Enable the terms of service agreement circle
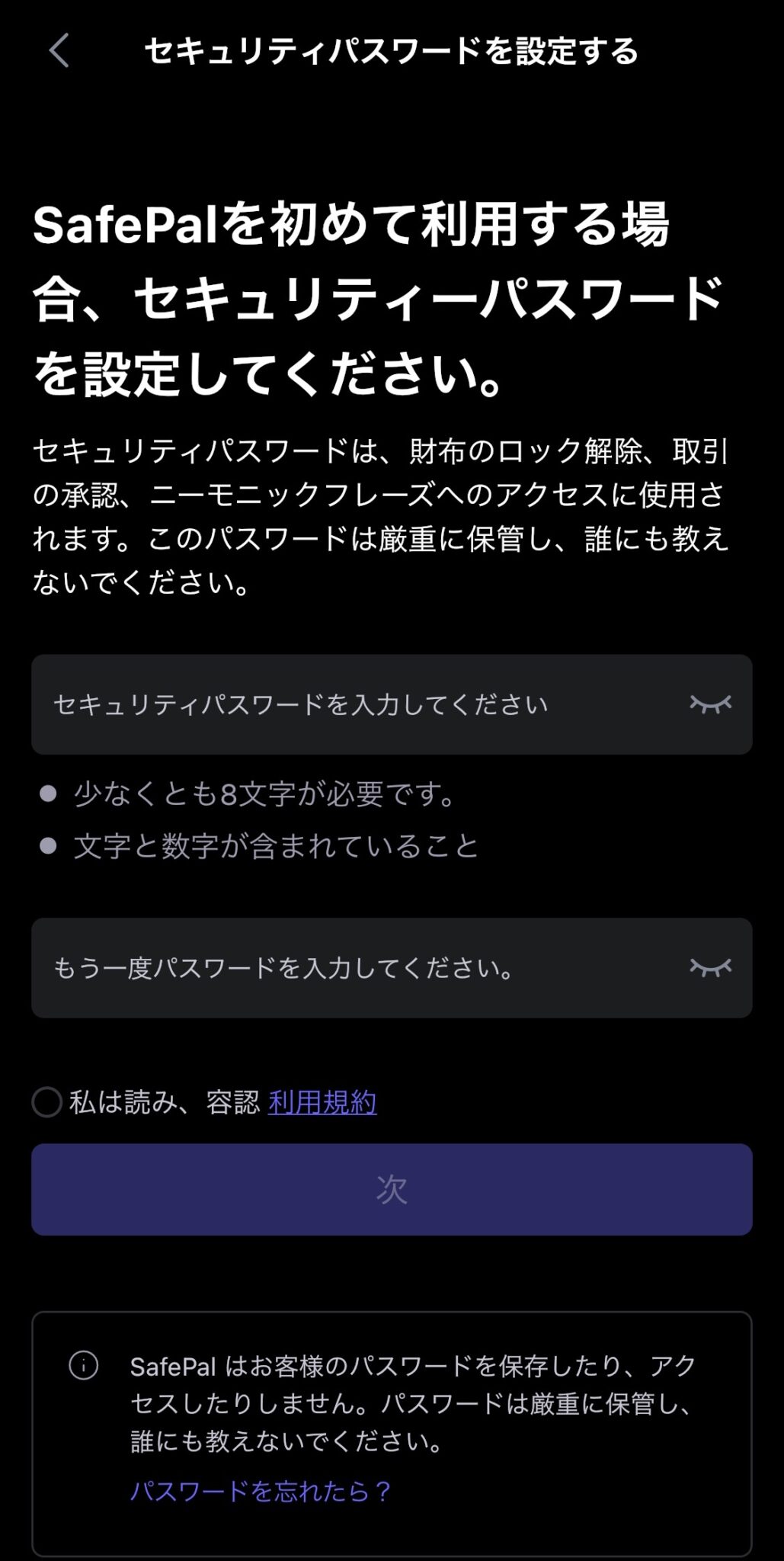Screen dimensions: 784x1561 point(47,1101)
